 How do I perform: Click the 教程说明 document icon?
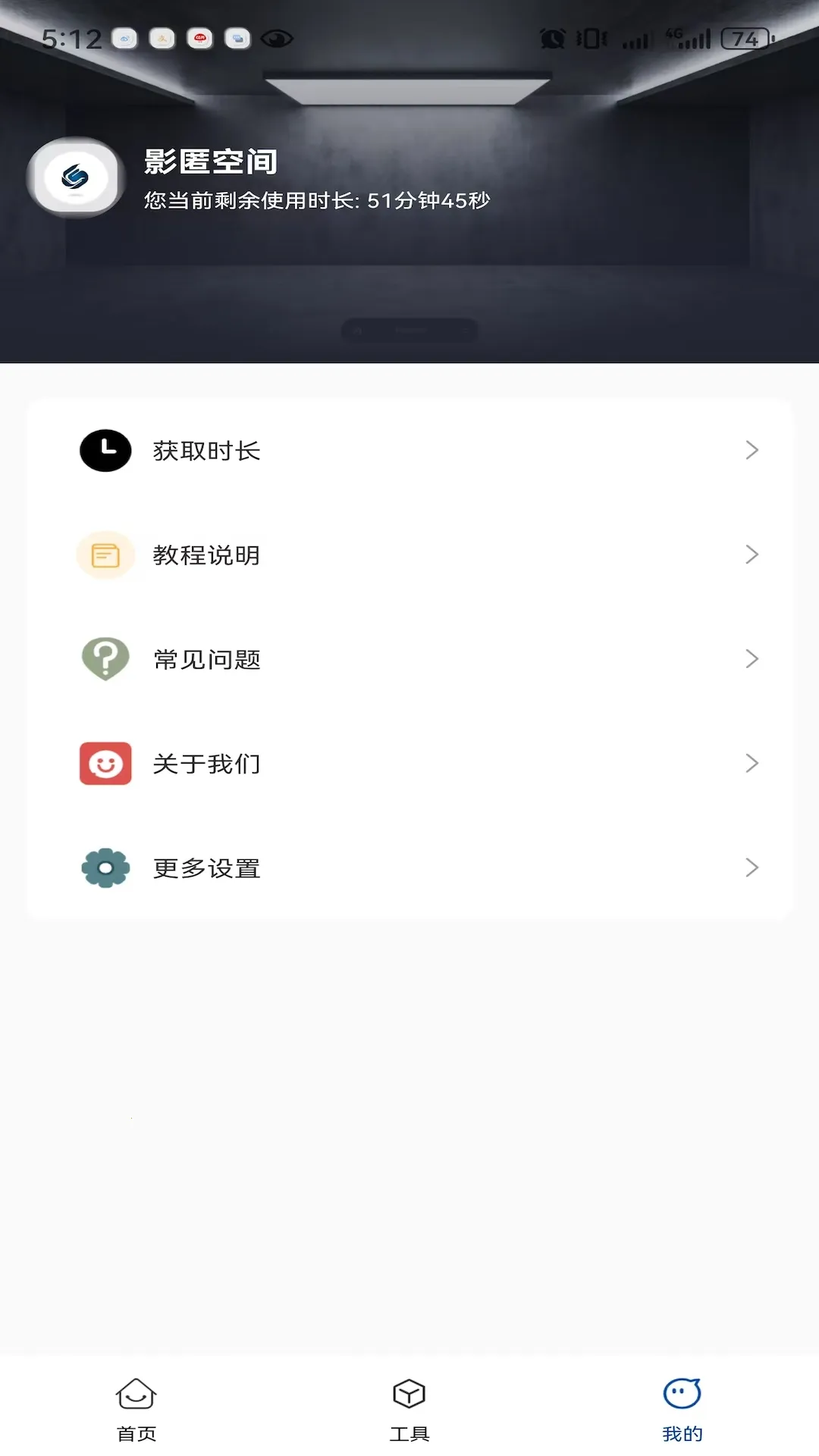point(105,554)
